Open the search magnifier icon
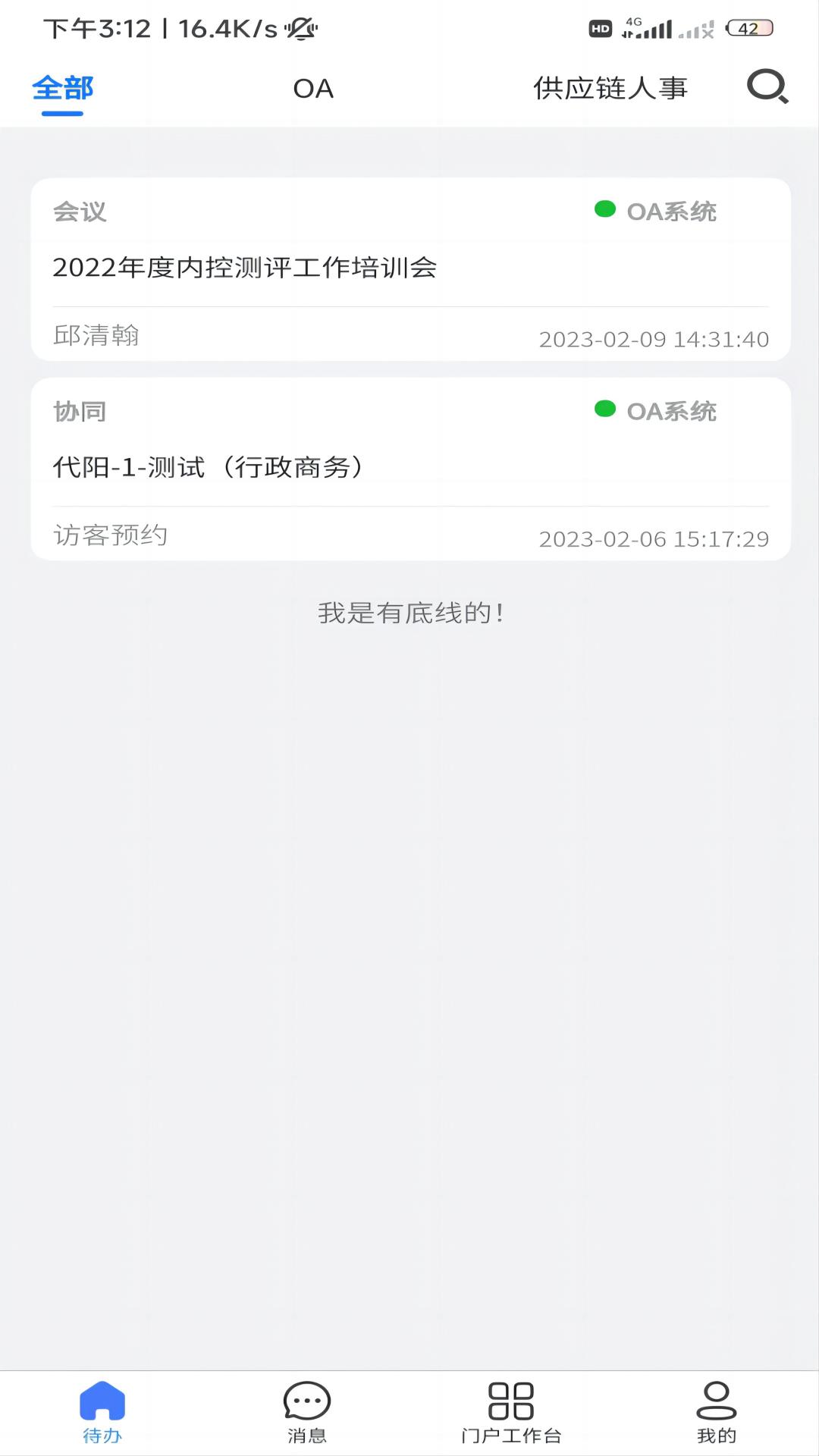Screen dimensions: 819x1456 (x=767, y=87)
